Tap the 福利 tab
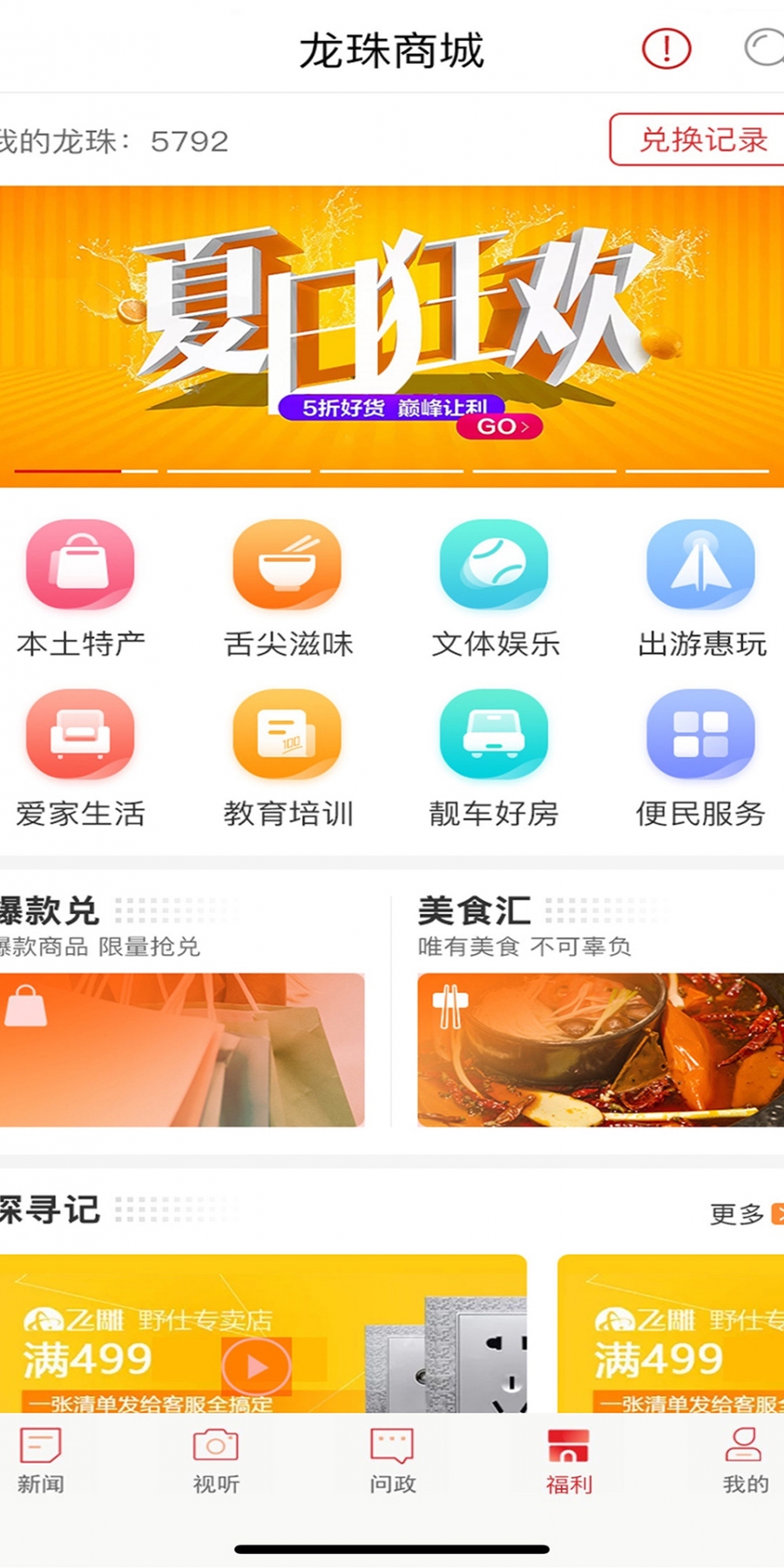784x1568 pixels. click(x=568, y=1461)
